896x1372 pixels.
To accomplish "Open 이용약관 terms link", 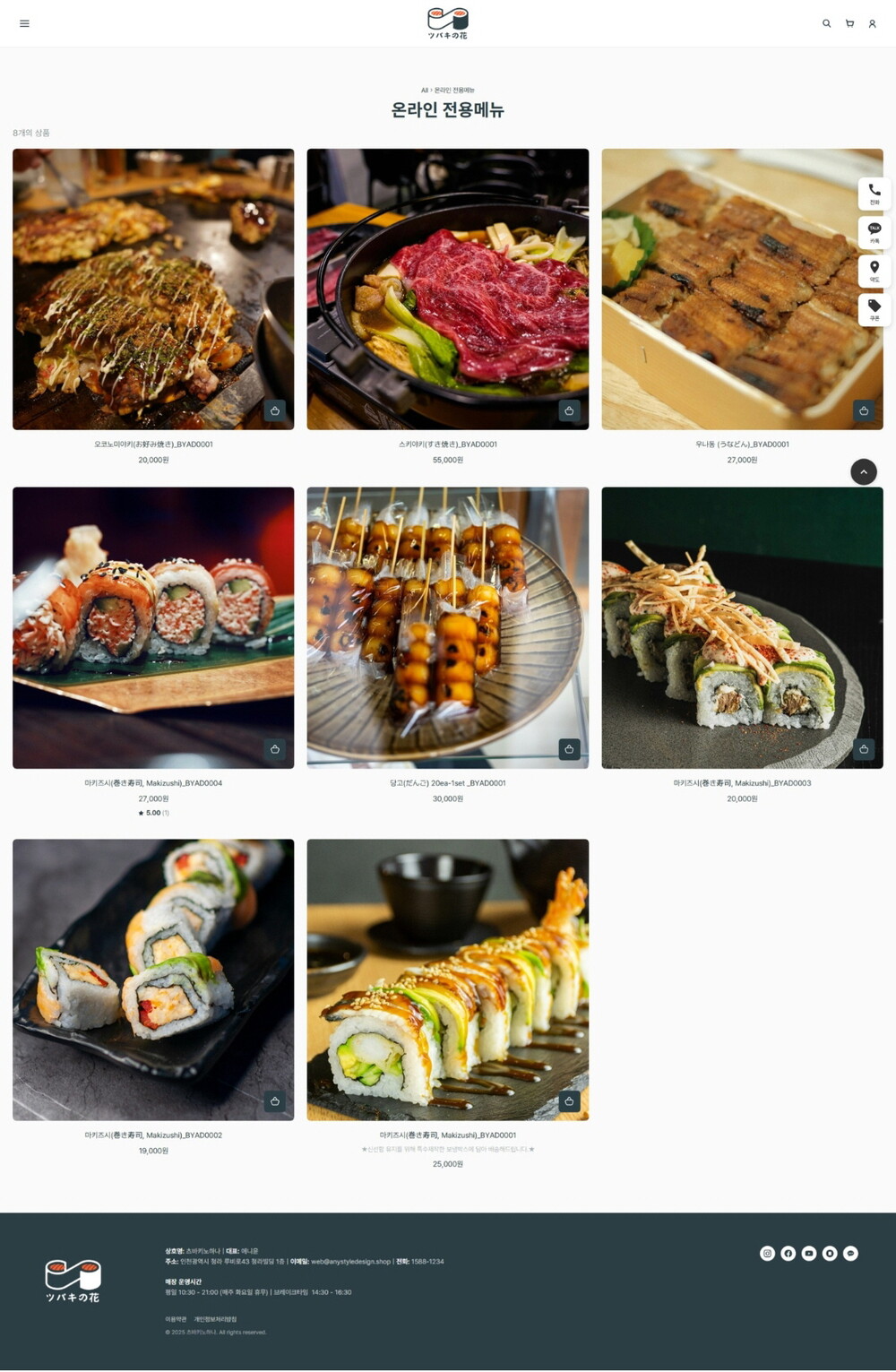I will [176, 1319].
